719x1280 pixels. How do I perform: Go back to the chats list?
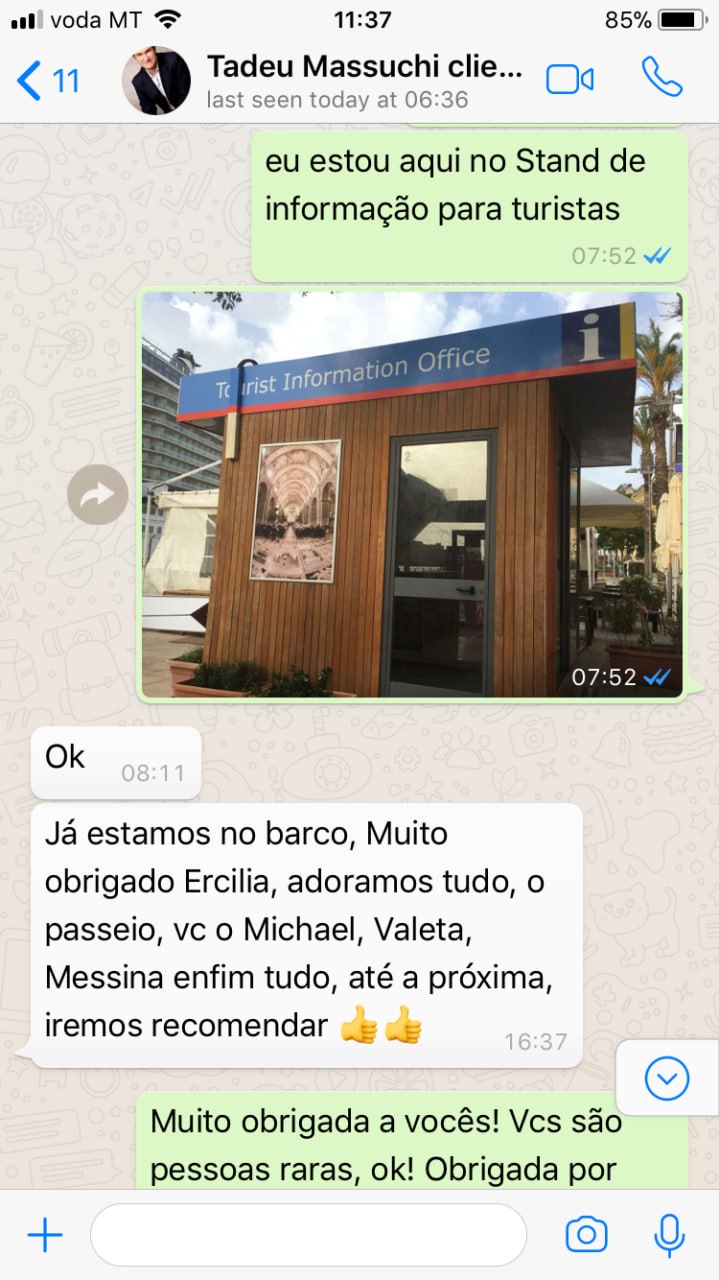(48, 80)
